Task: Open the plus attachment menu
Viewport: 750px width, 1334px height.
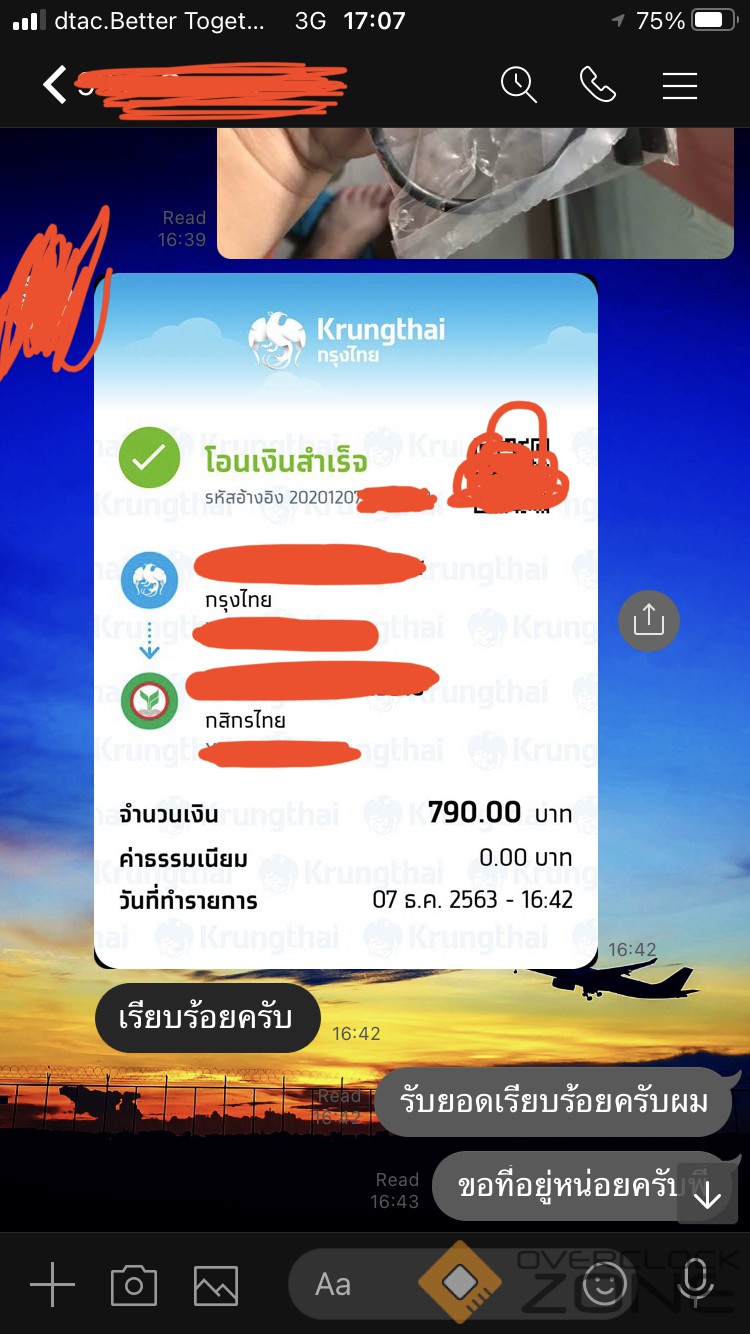Action: pos(52,1284)
